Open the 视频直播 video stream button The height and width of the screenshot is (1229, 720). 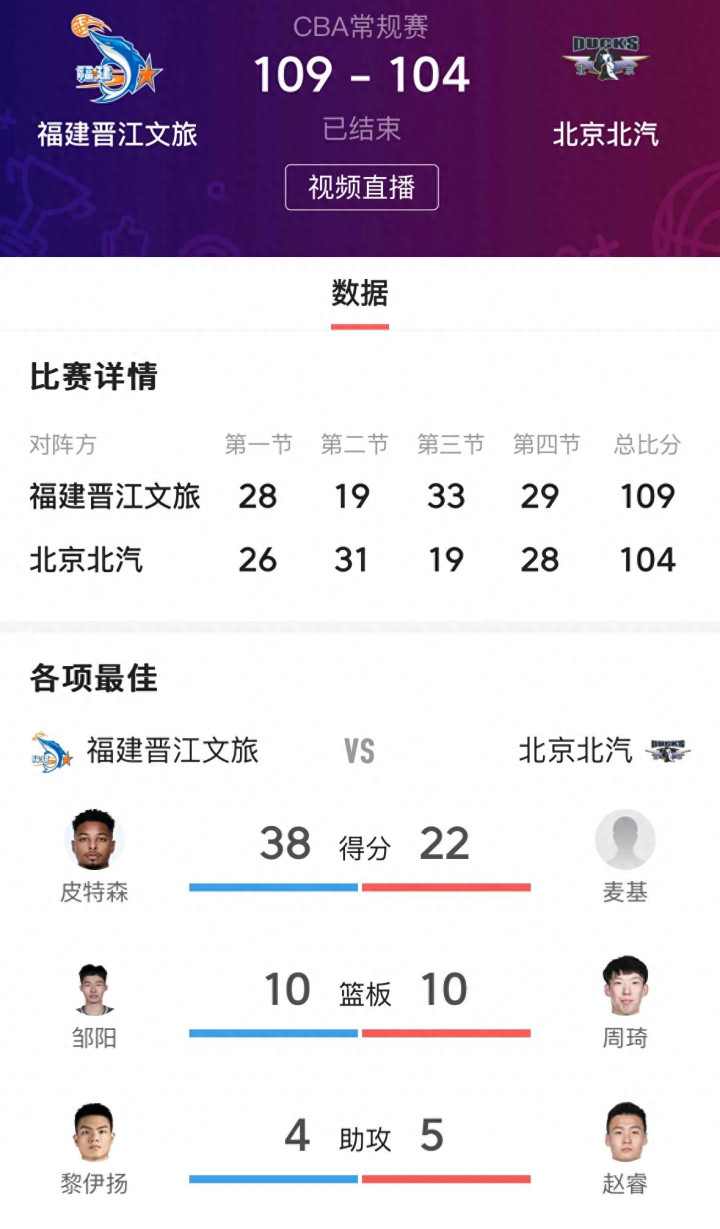(361, 187)
